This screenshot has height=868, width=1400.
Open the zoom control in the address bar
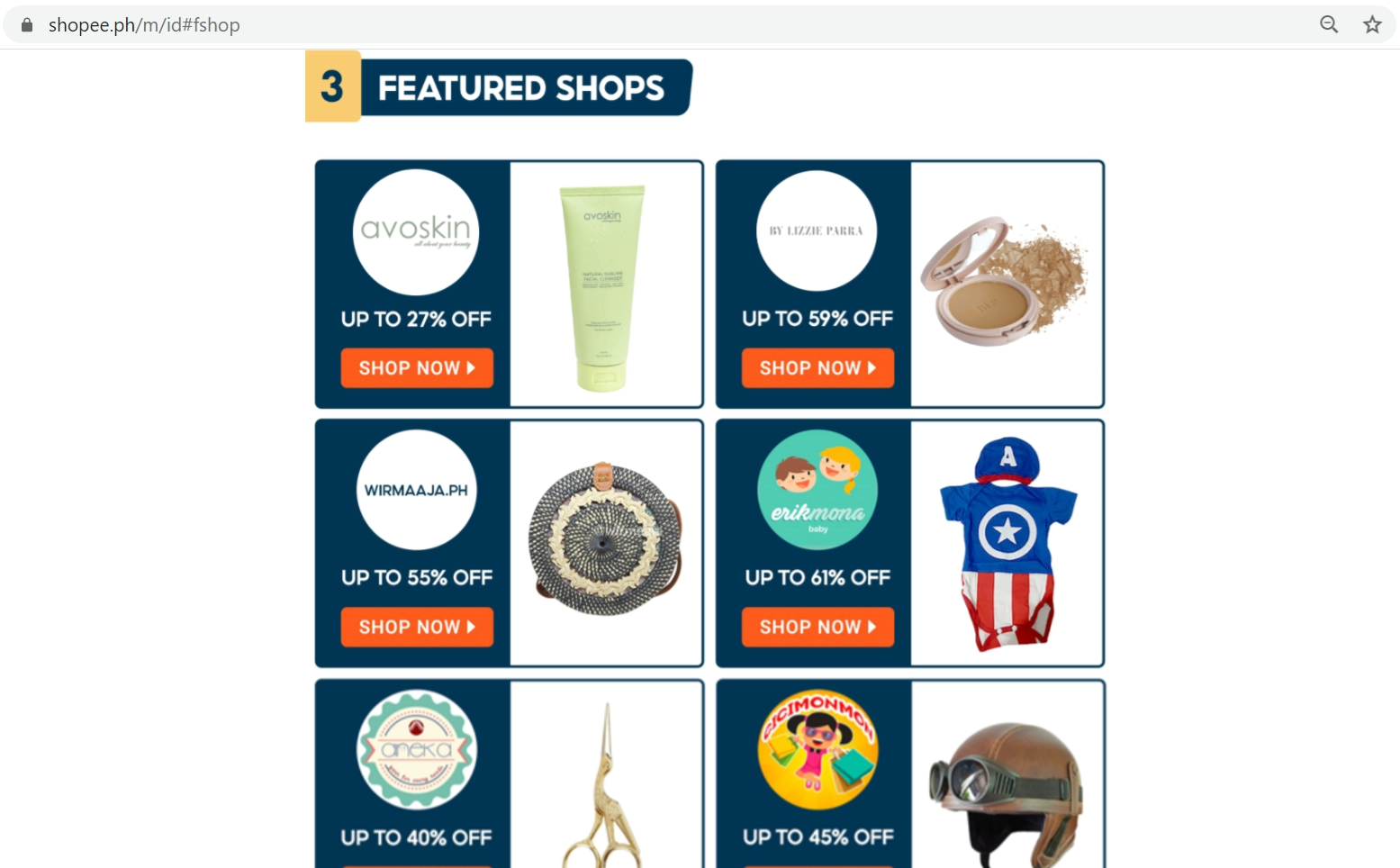pyautogui.click(x=1329, y=24)
